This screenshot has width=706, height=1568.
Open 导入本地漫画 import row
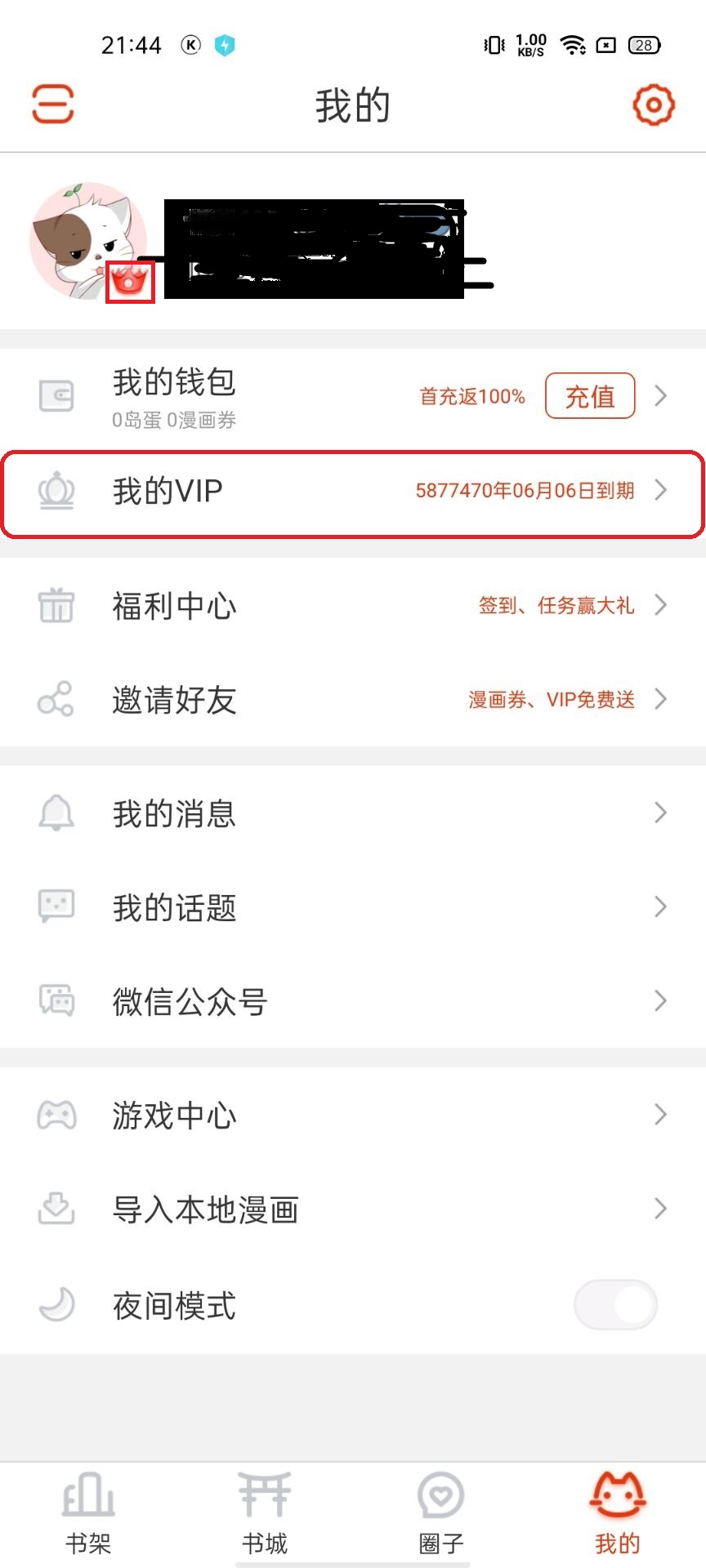tap(353, 1209)
